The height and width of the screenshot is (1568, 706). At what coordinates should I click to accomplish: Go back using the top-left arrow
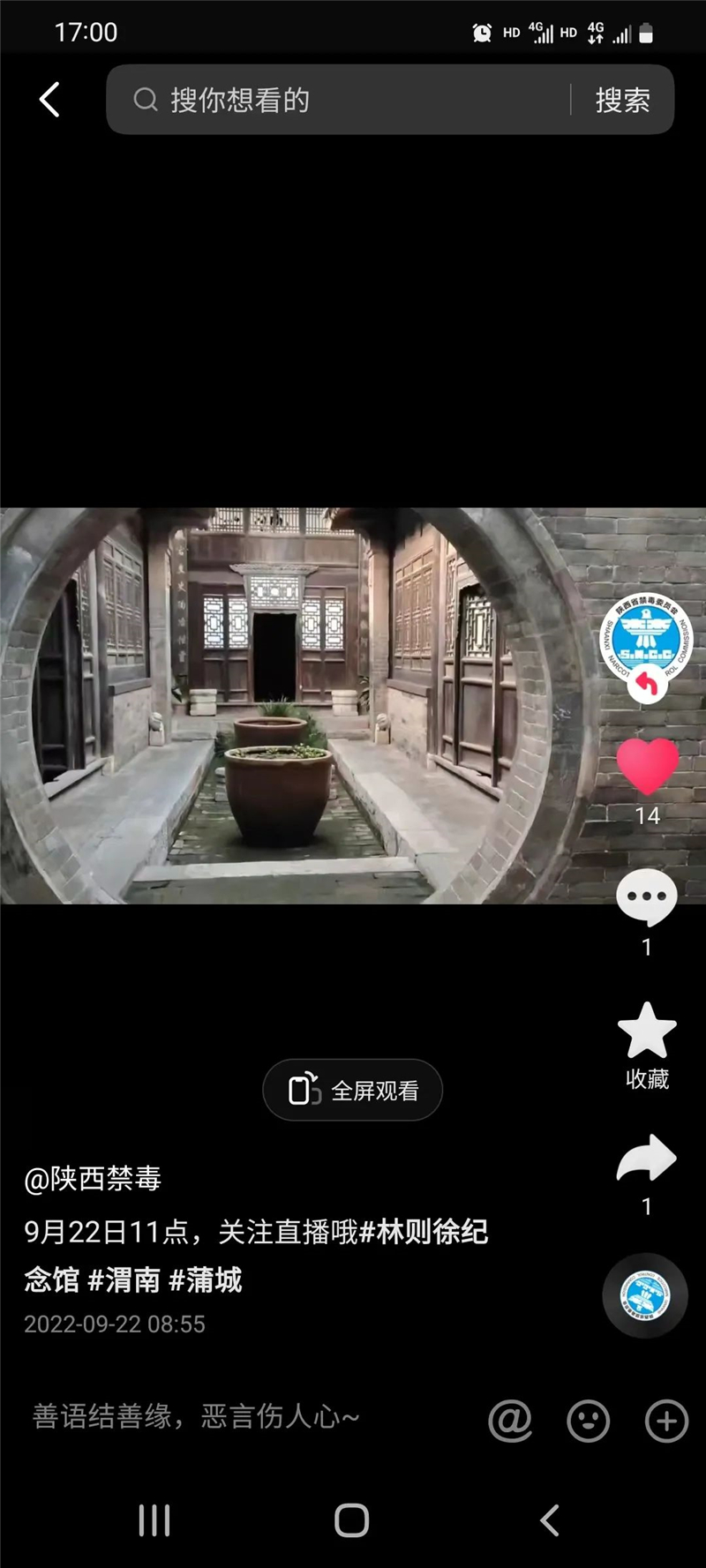click(50, 100)
